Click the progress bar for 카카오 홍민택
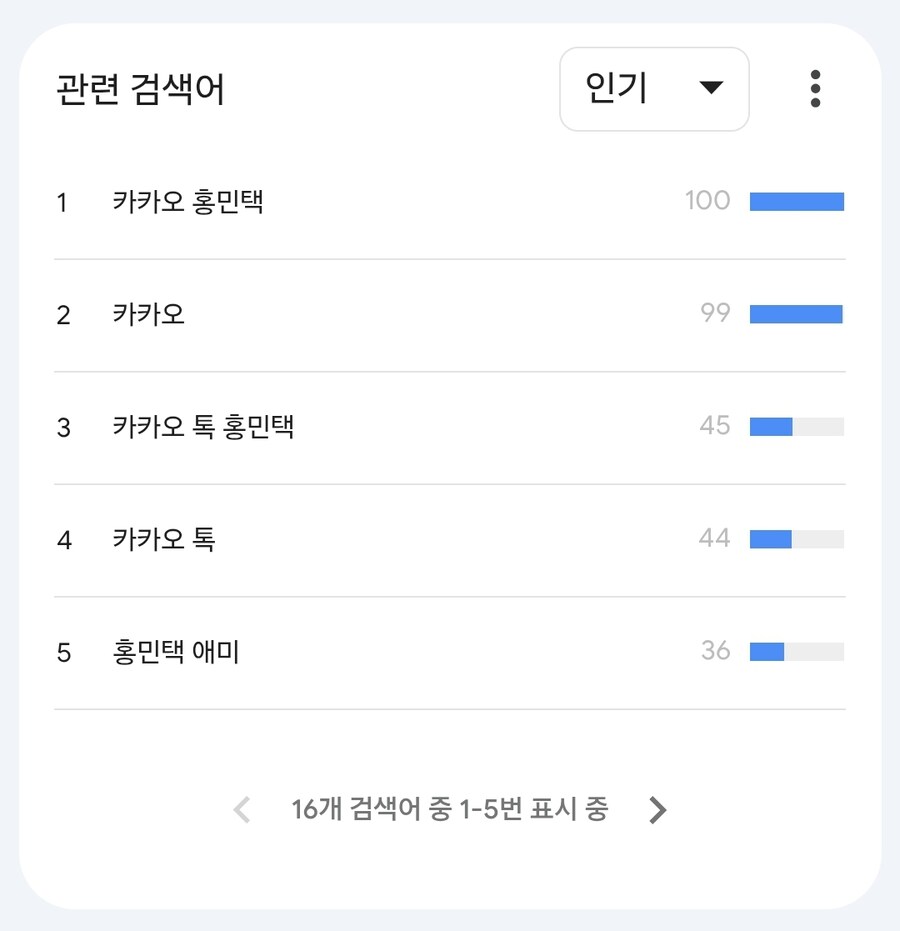The height and width of the screenshot is (931, 900). 797,201
